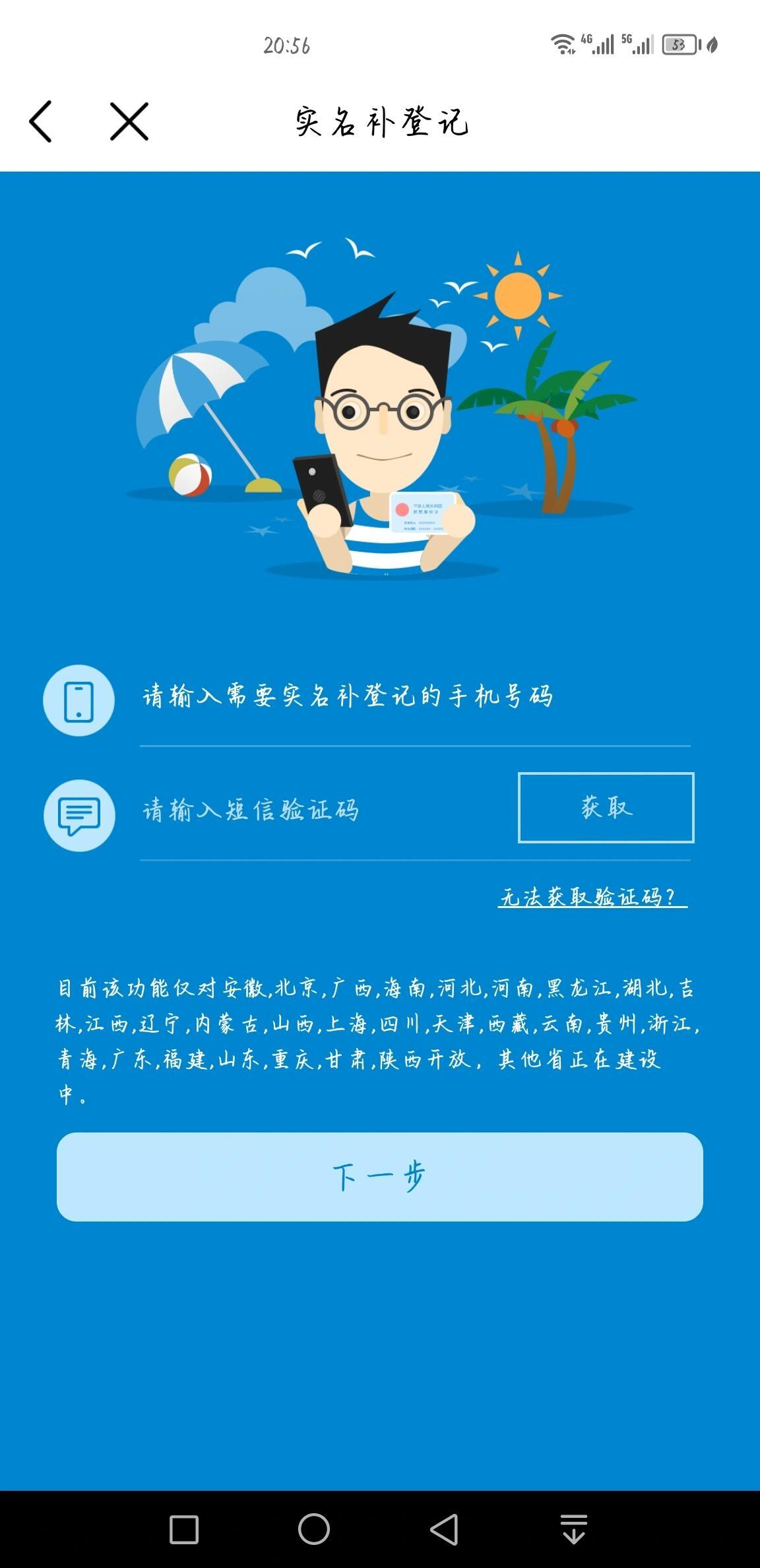Open the 无法获取验证码? help link
The width and height of the screenshot is (760, 1568).
pyautogui.click(x=592, y=898)
